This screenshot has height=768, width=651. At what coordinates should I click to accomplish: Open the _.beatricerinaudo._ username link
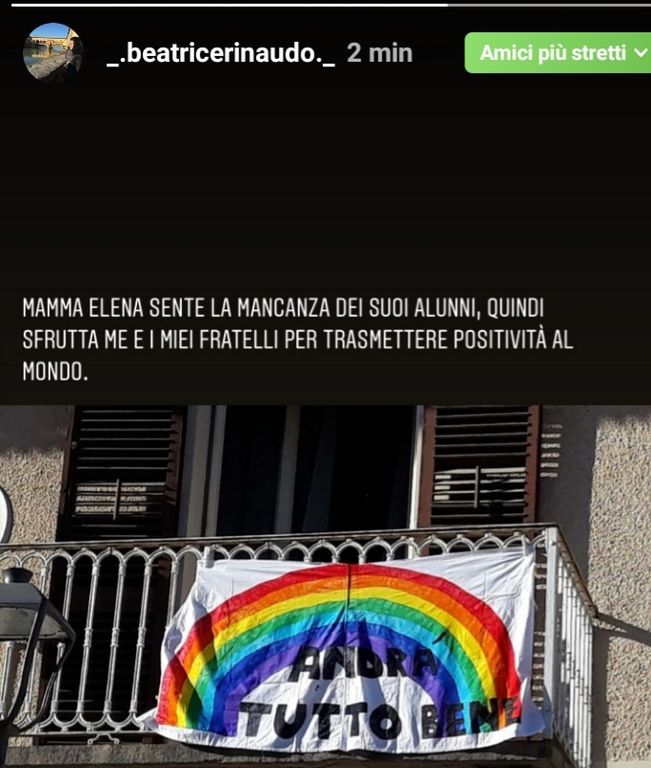click(x=220, y=53)
